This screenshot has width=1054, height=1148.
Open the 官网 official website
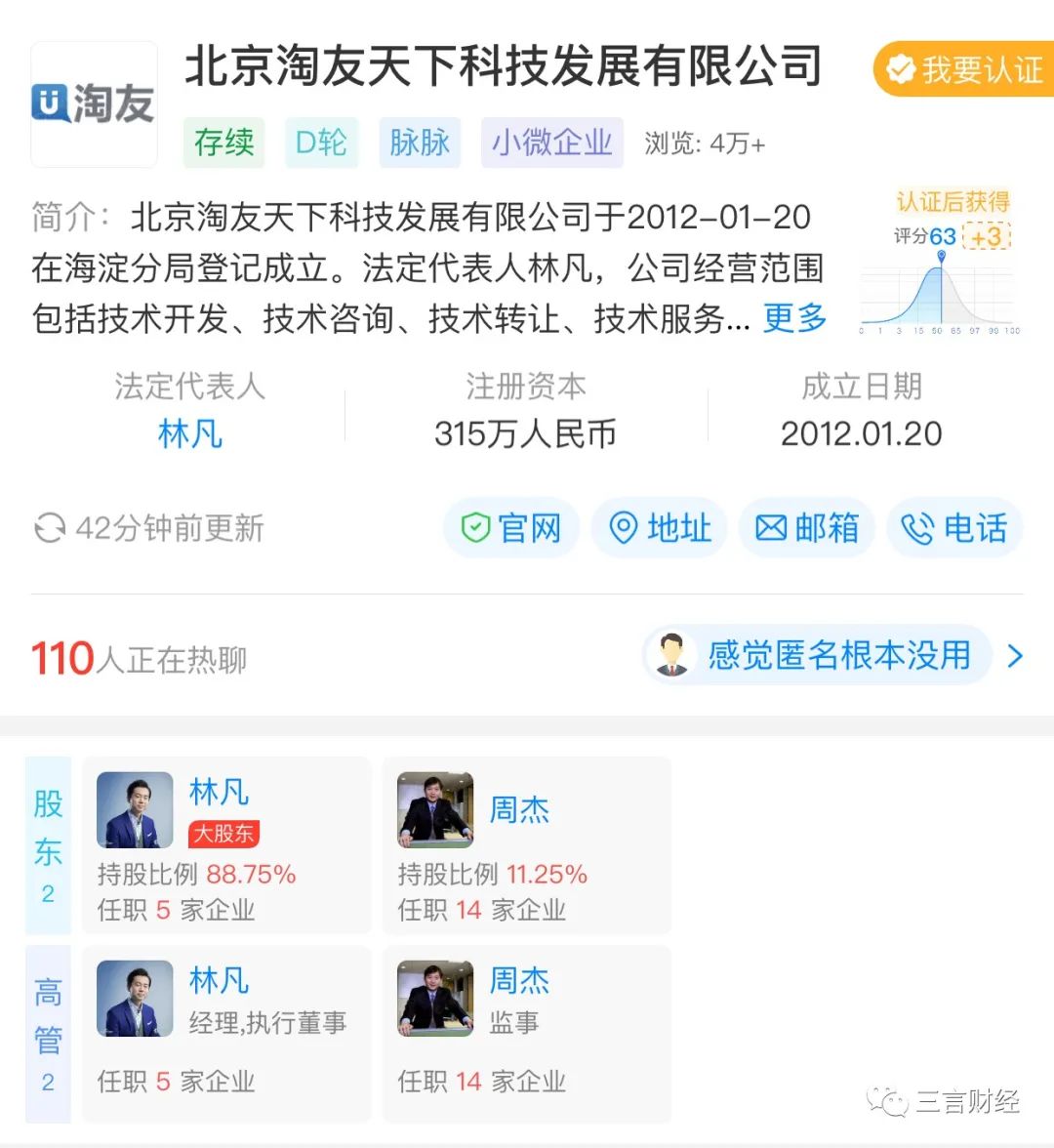coord(511,528)
